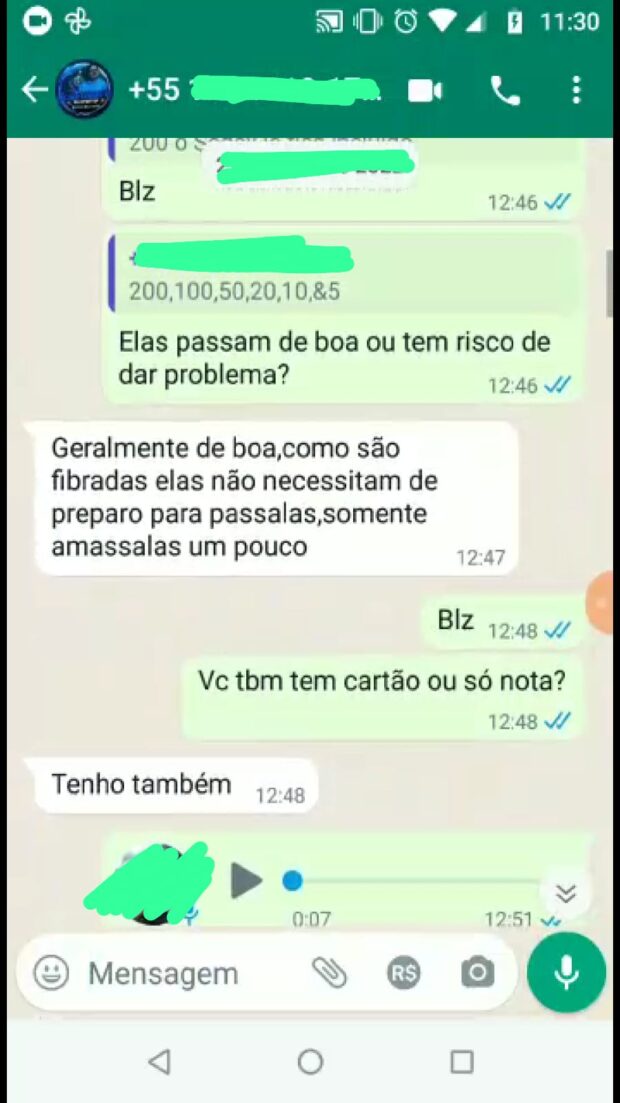The height and width of the screenshot is (1103, 620).
Task: Open the recent apps view
Action: click(x=461, y=1061)
